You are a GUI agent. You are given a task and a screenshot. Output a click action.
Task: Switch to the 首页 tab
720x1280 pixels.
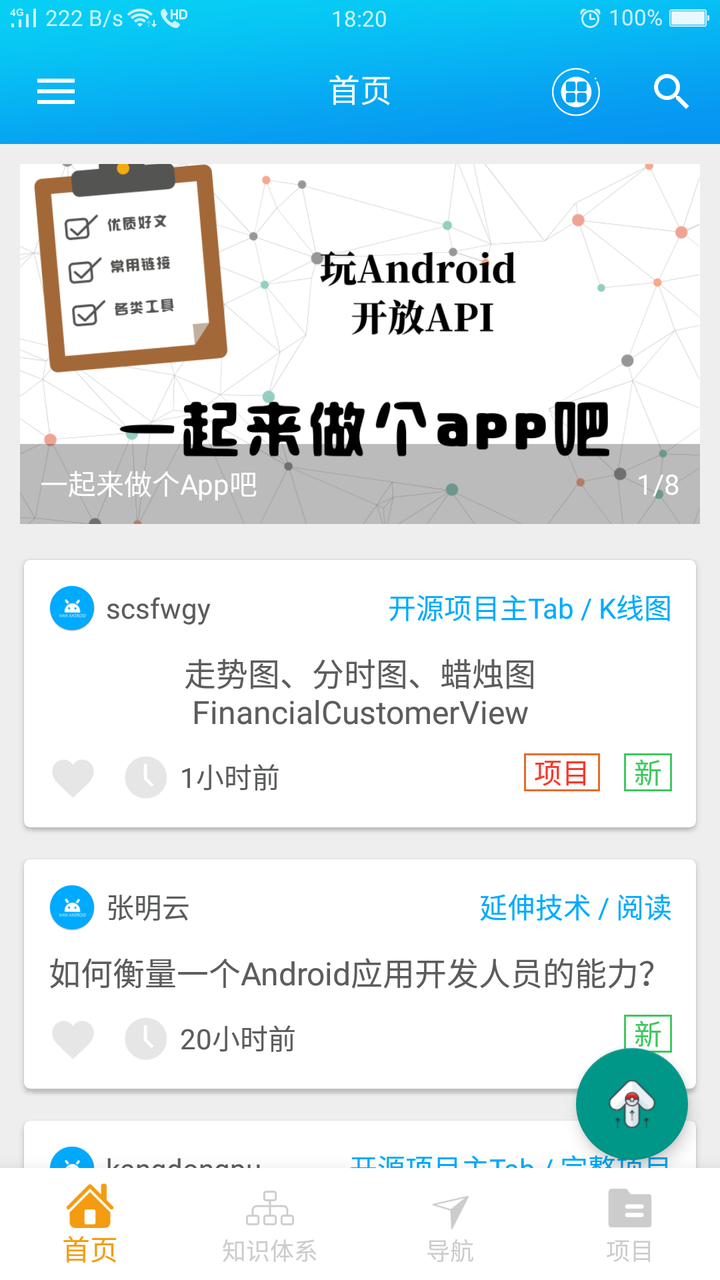click(89, 1222)
